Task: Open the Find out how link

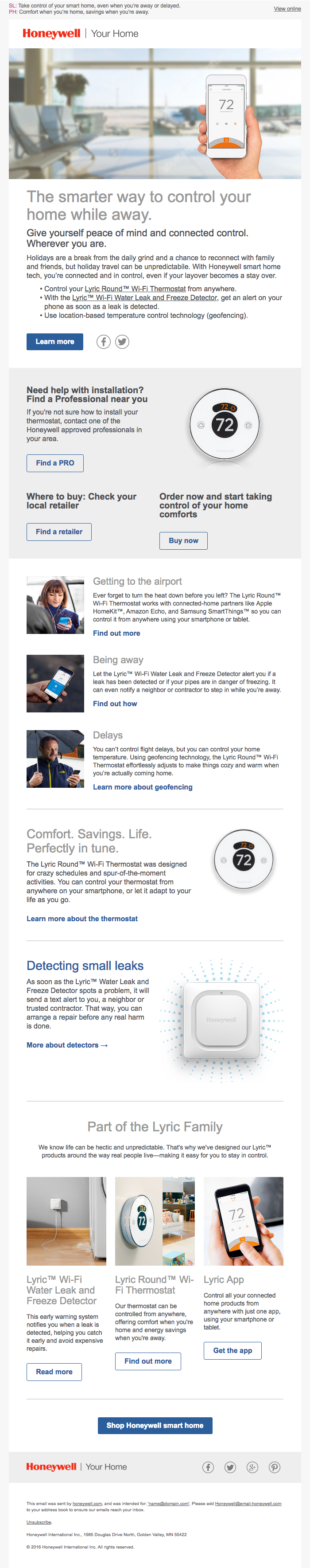Action: pyautogui.click(x=115, y=704)
